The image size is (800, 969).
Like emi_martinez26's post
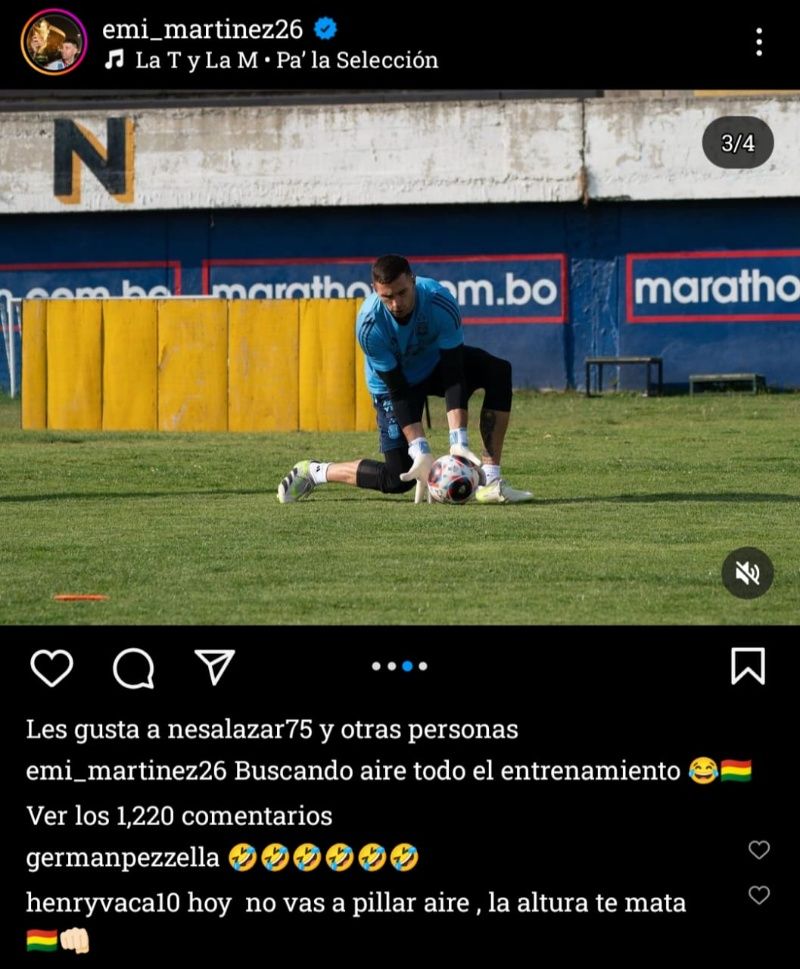tap(51, 667)
